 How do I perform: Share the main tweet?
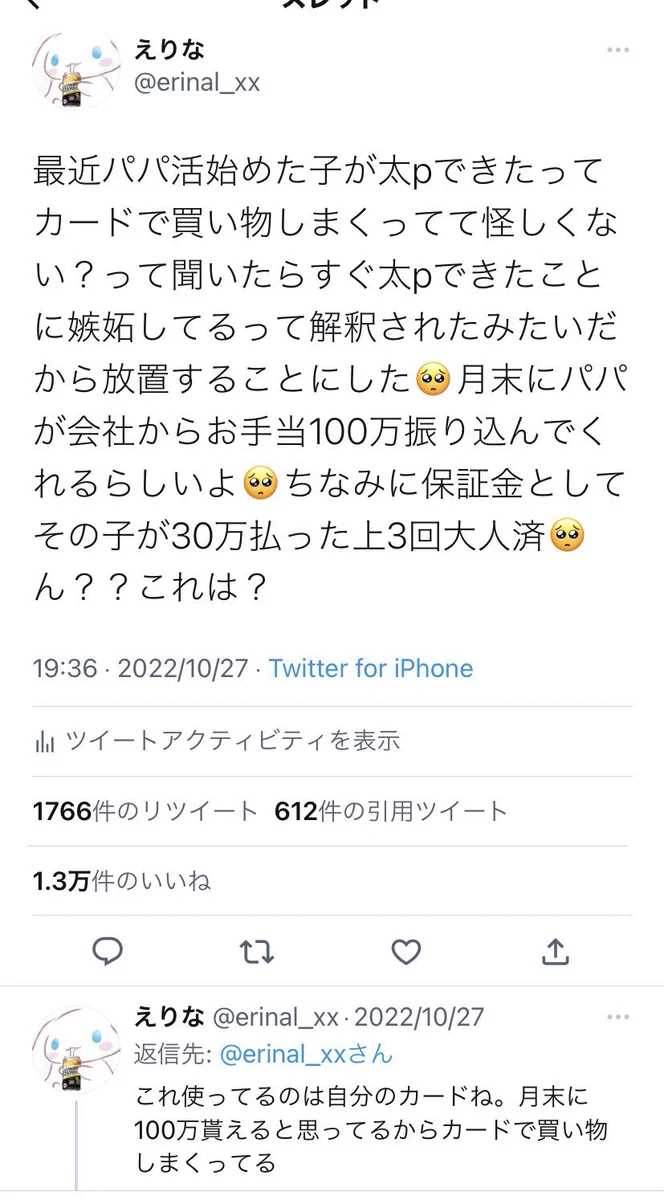[x=554, y=951]
